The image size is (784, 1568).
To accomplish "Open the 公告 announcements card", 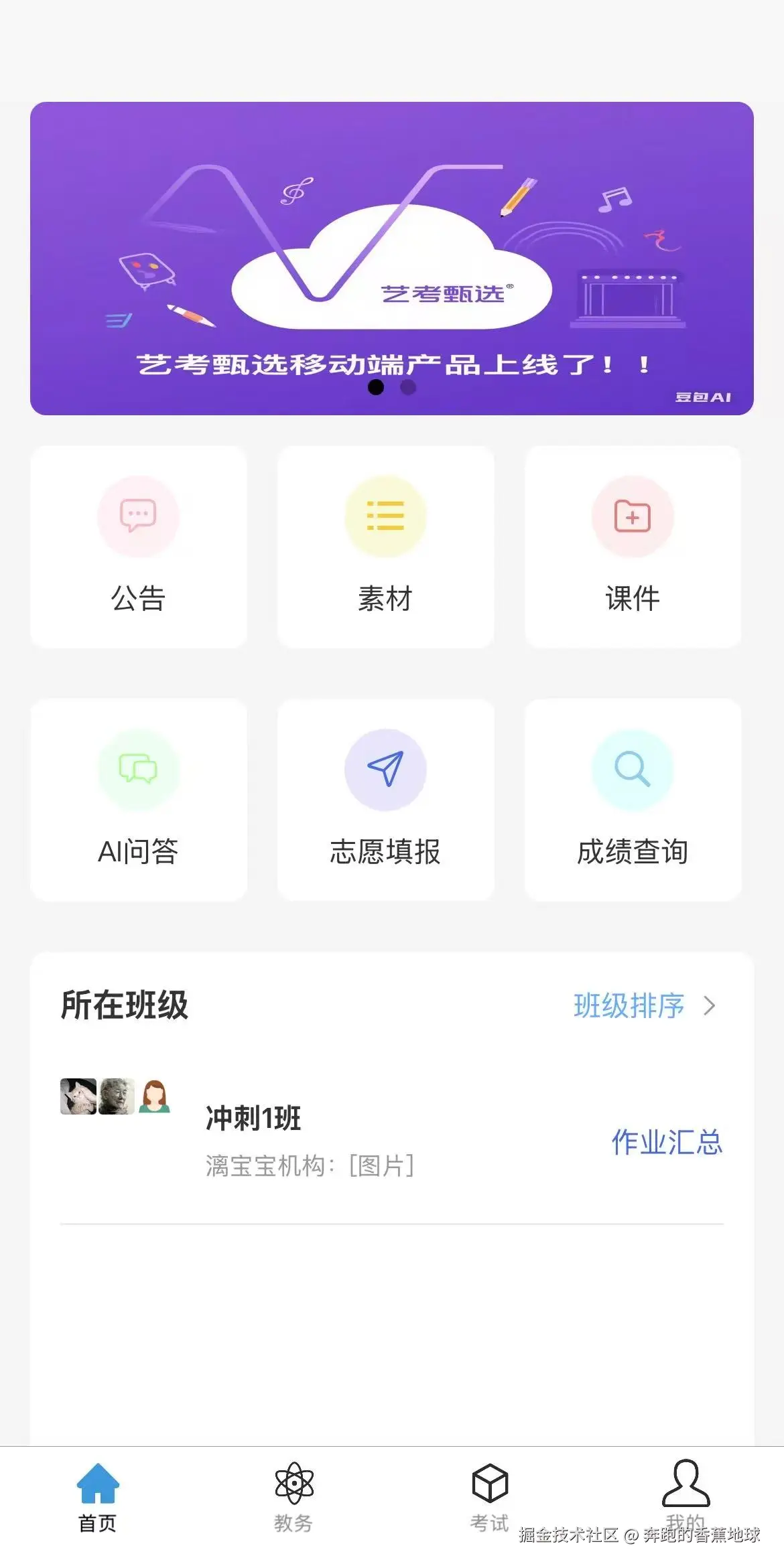I will click(x=138, y=547).
